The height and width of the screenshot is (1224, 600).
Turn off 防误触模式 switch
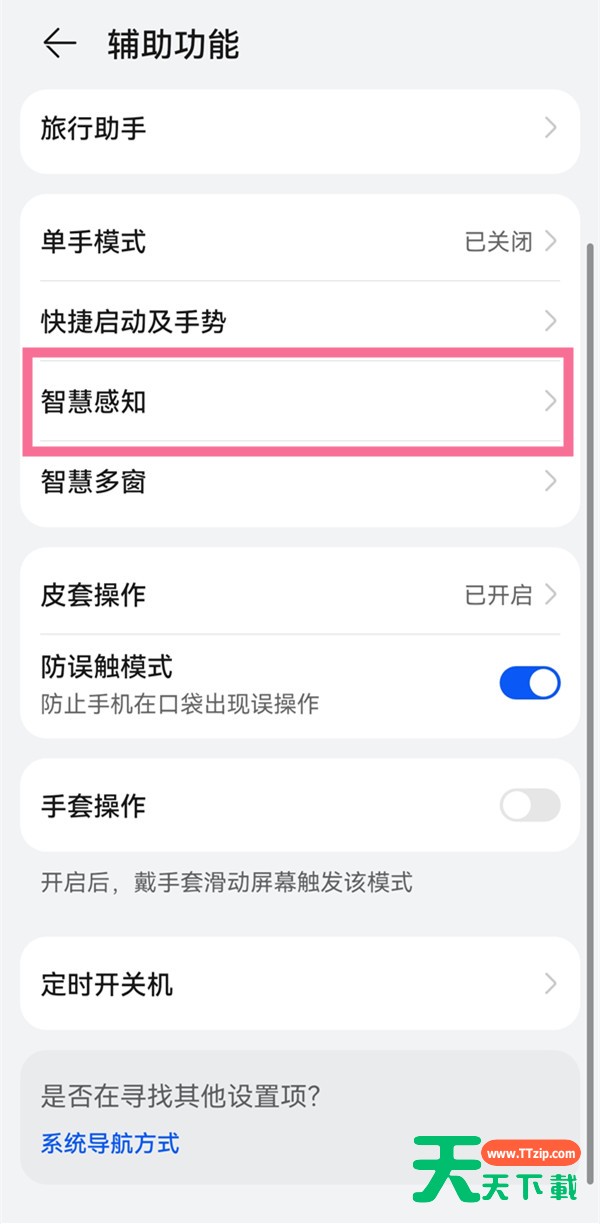pyautogui.click(x=529, y=683)
